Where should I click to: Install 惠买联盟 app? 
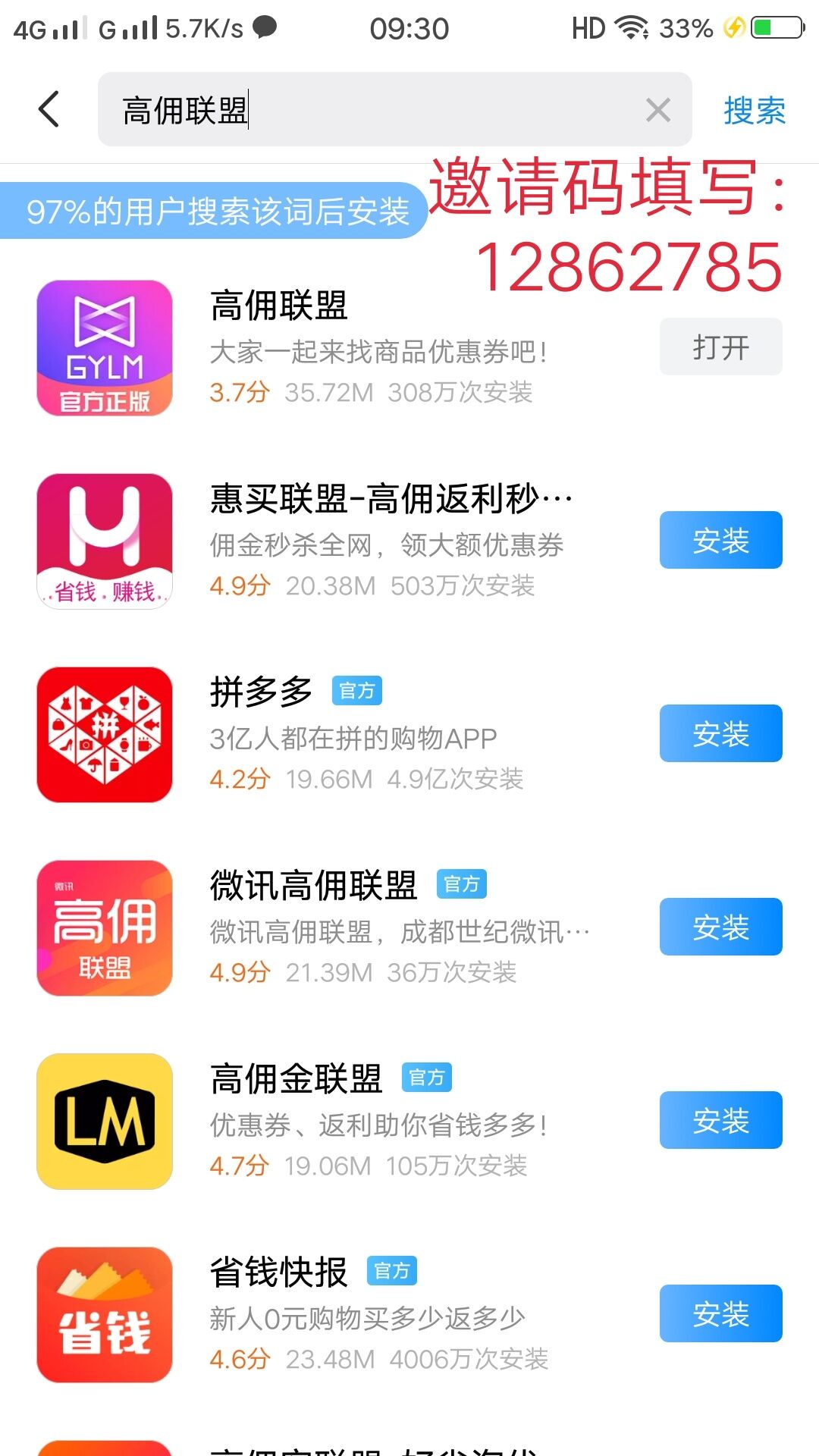click(720, 540)
